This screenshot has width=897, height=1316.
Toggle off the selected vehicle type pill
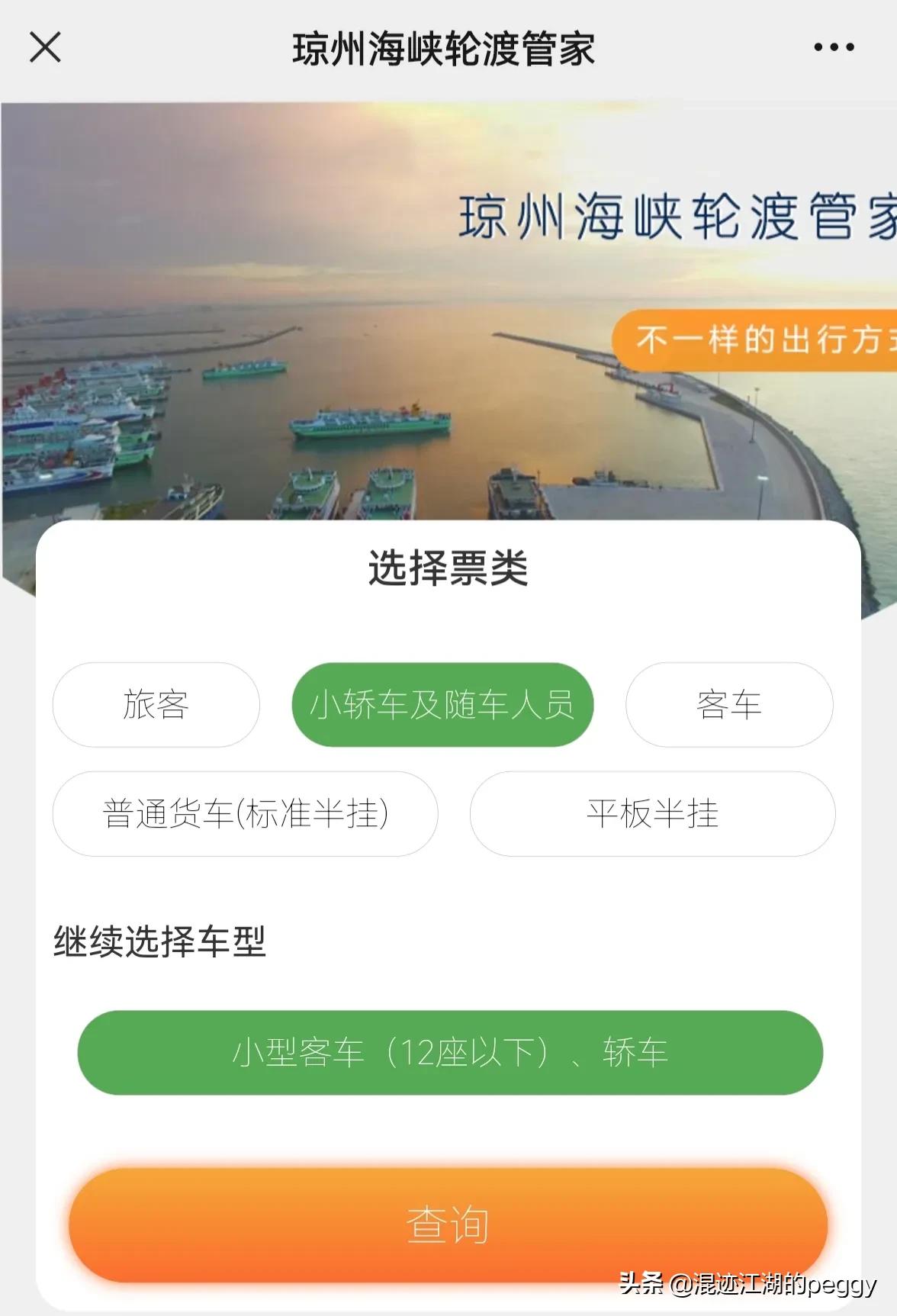point(448,1052)
